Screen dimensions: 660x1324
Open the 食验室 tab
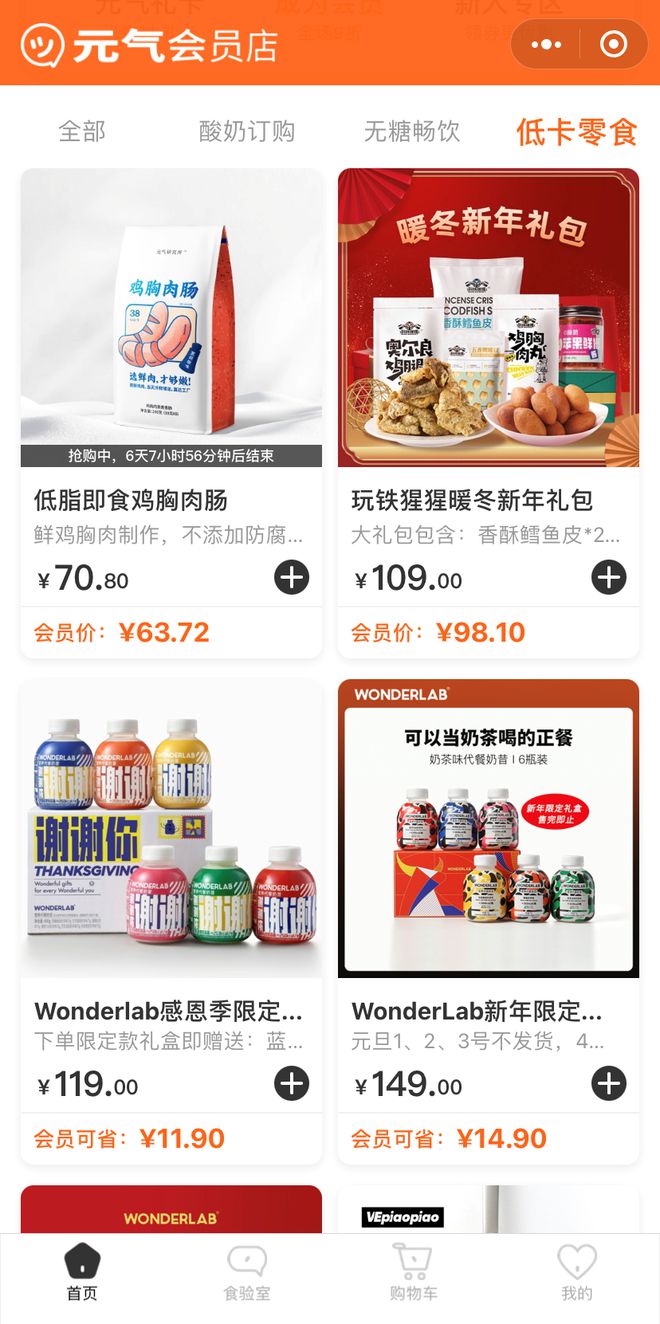(247, 1273)
